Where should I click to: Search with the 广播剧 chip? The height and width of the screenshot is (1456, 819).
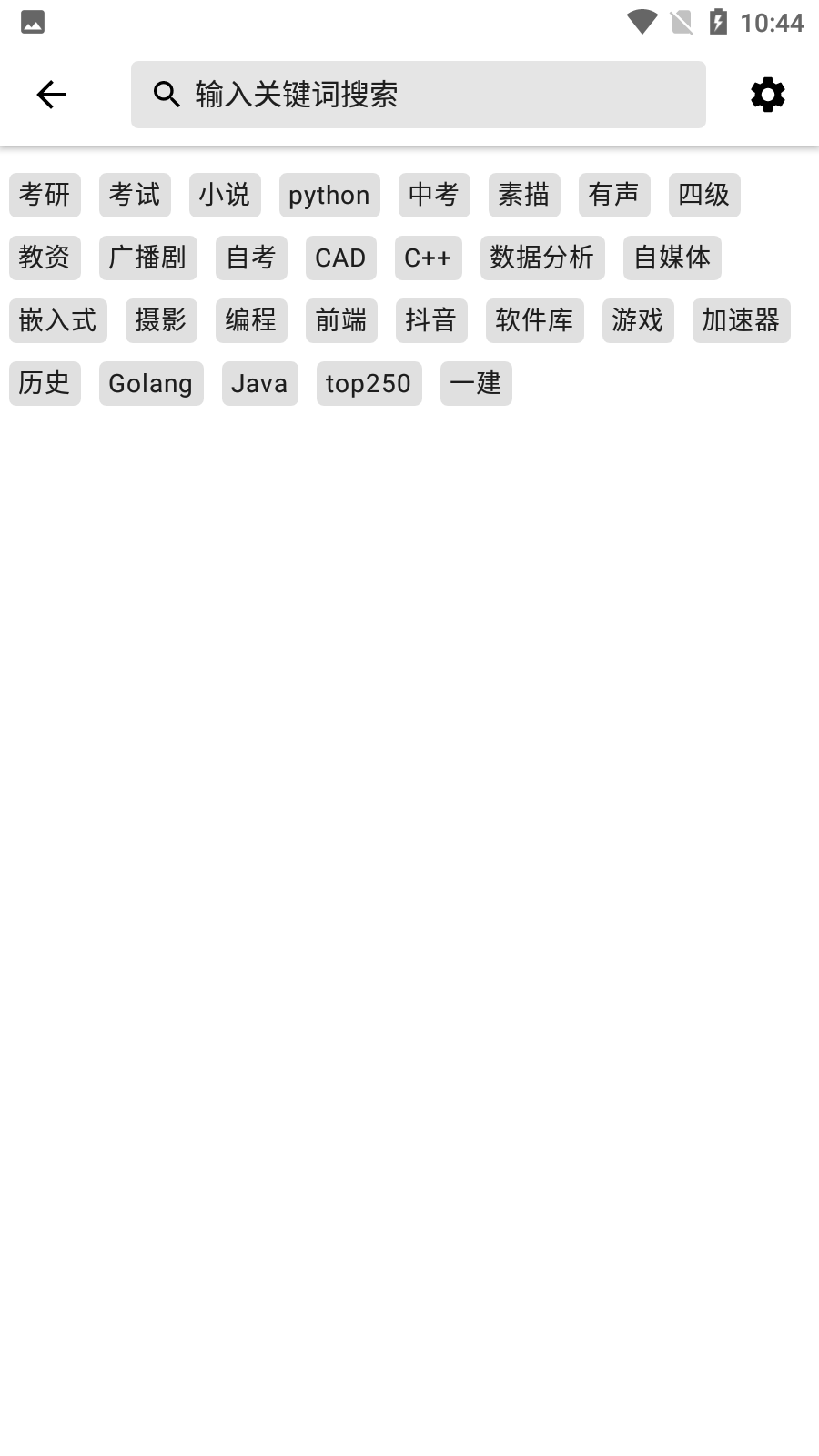[148, 258]
